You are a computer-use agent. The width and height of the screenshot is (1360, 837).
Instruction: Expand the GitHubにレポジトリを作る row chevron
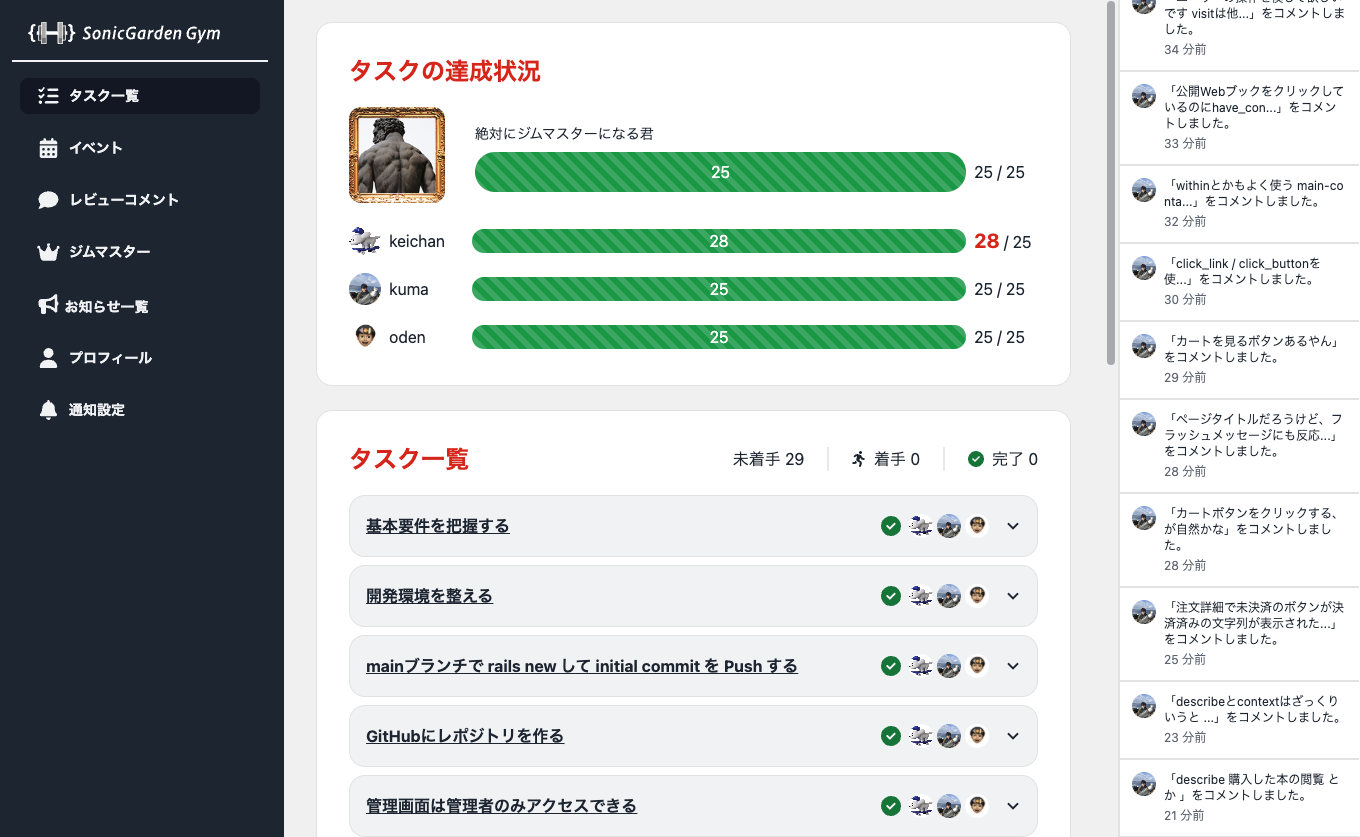point(1013,736)
